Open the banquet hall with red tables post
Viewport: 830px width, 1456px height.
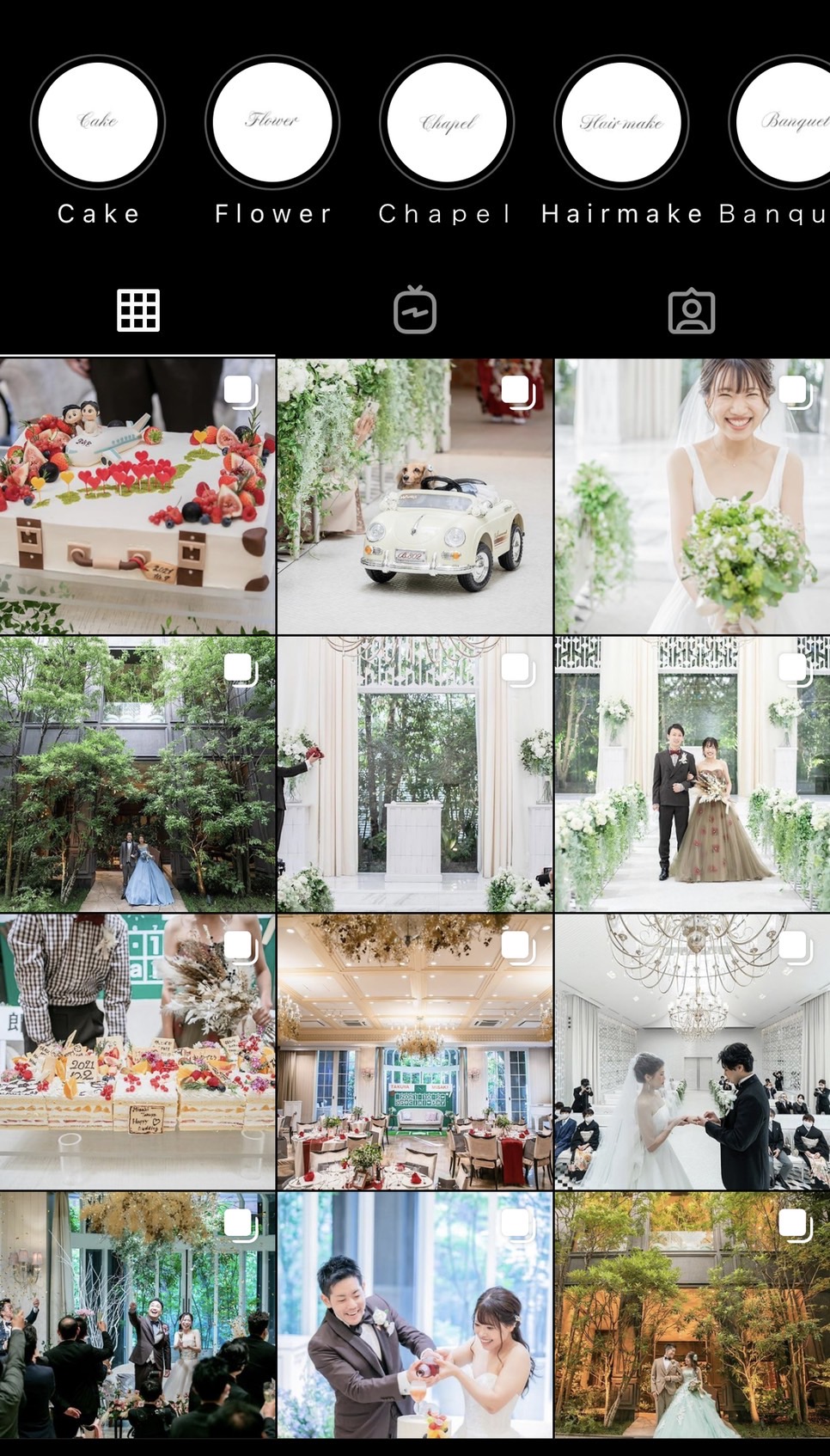[415, 1052]
